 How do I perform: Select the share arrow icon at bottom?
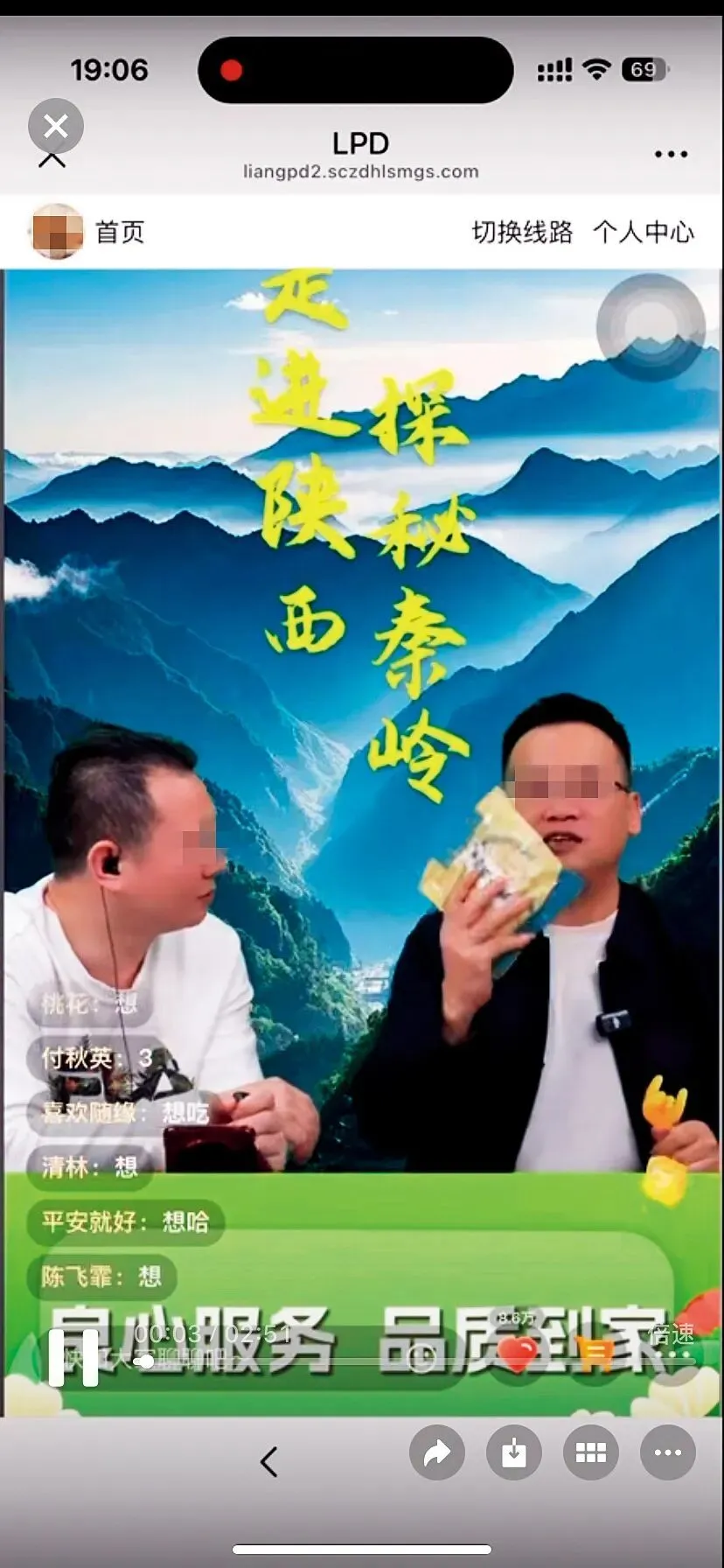437,1452
